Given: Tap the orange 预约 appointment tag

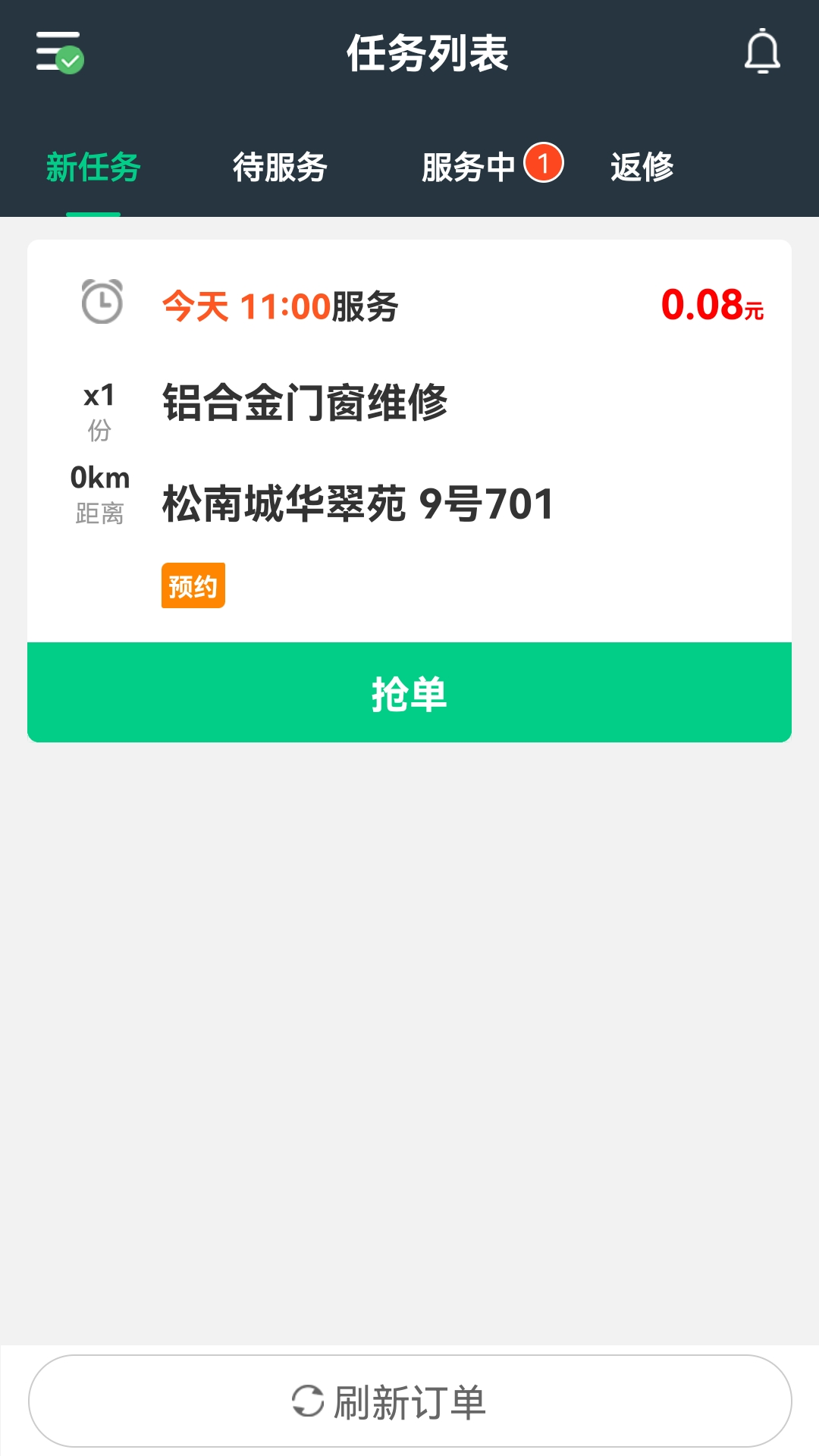Looking at the screenshot, I should pos(193,585).
